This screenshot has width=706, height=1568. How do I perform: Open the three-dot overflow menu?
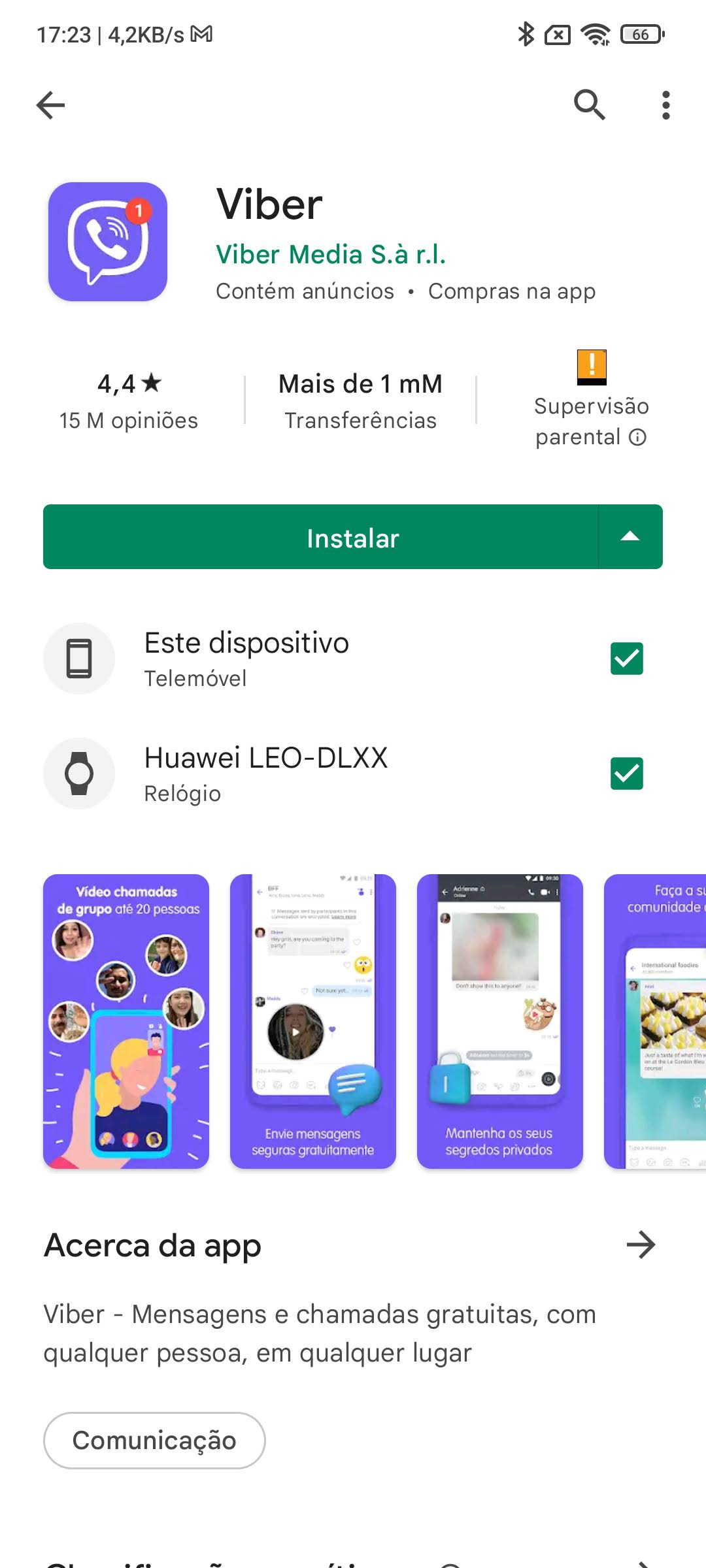coord(665,105)
